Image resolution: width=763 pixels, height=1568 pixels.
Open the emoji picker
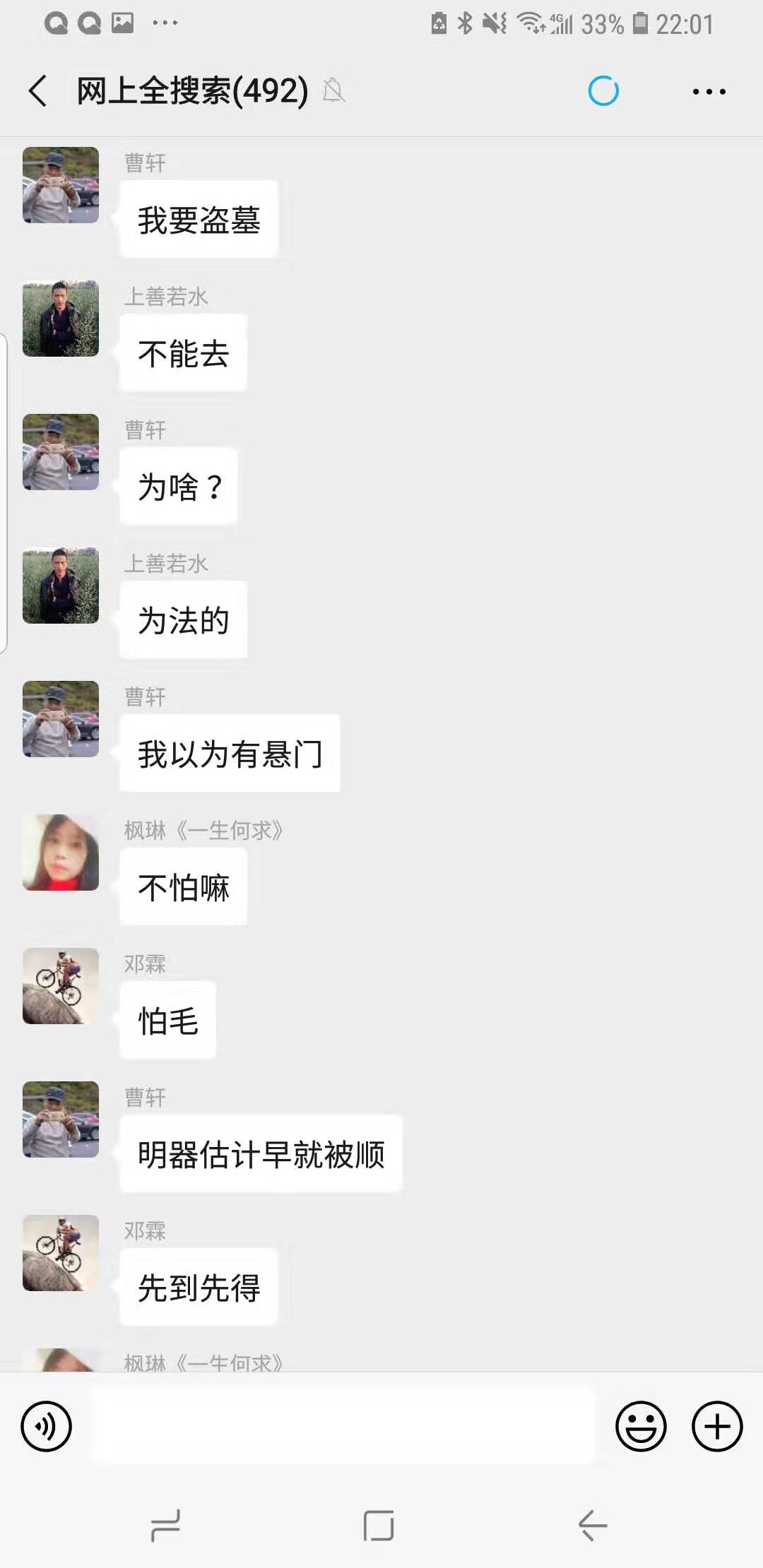click(641, 1426)
